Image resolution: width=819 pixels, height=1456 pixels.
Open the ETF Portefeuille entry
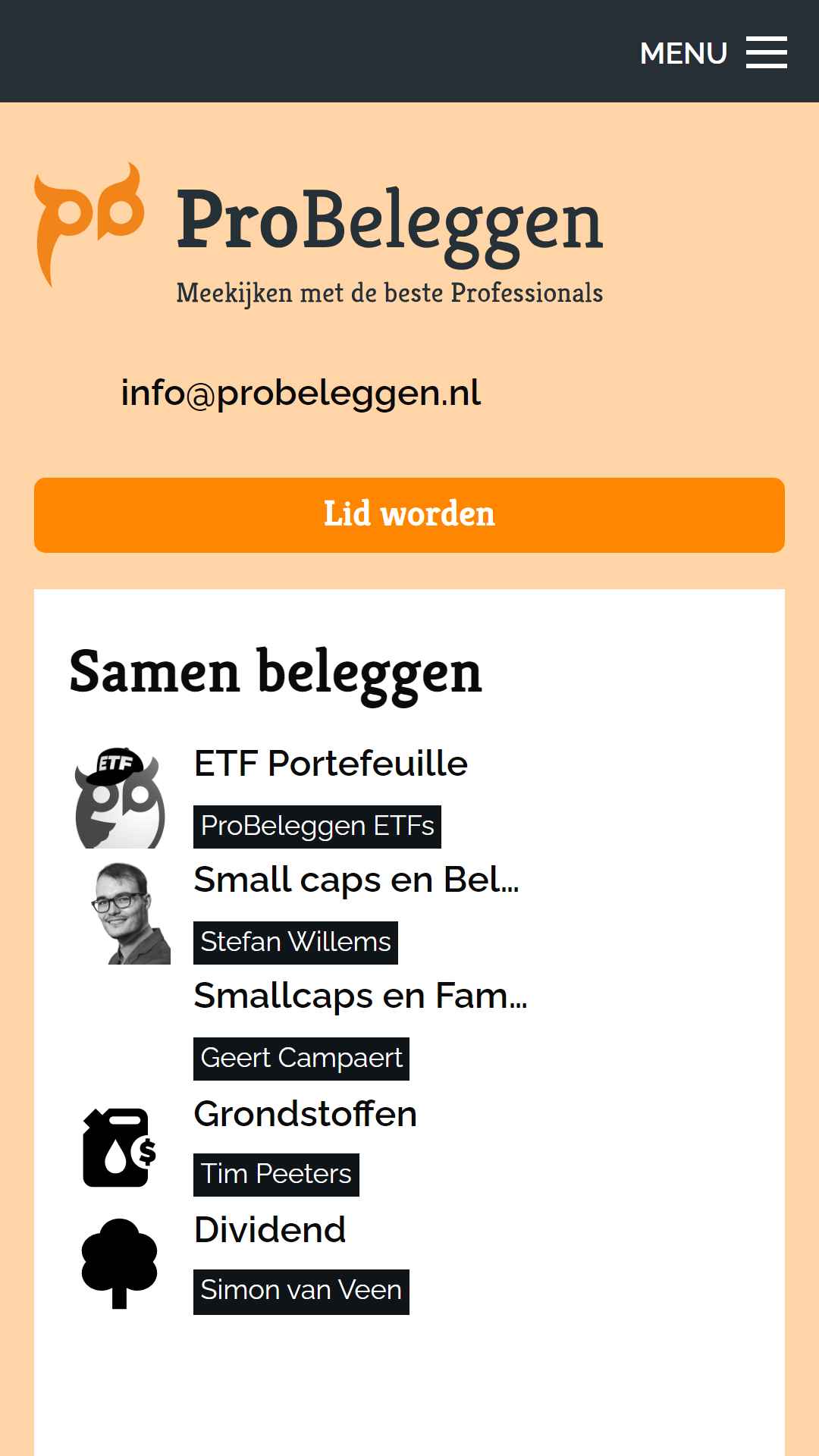(x=331, y=764)
